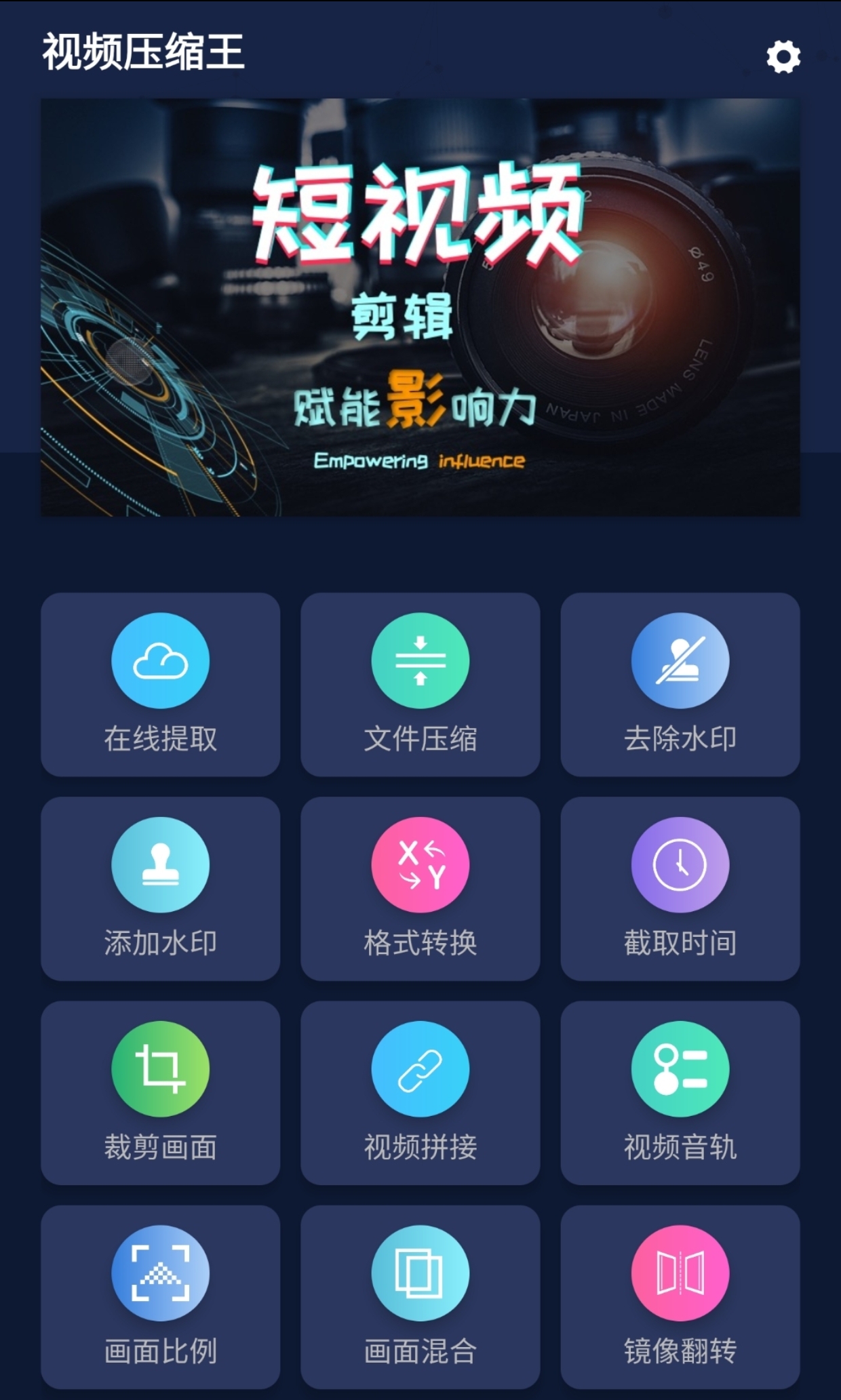Select 裁剪画面 crop frame
Screen dimensions: 841x1400
(160, 1092)
